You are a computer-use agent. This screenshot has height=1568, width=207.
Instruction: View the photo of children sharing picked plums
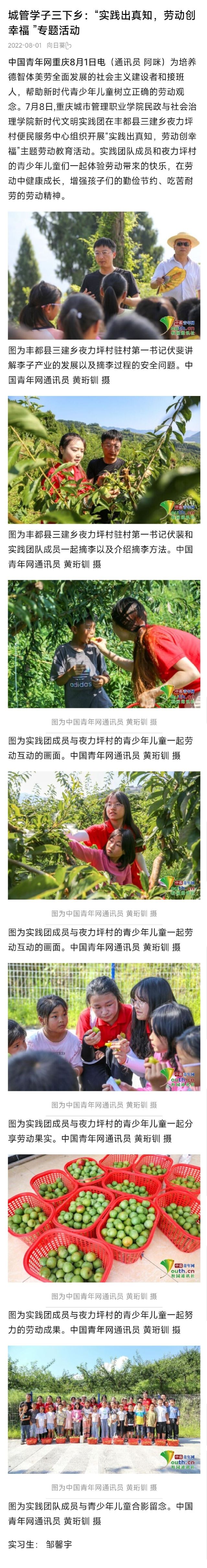coord(104,1026)
